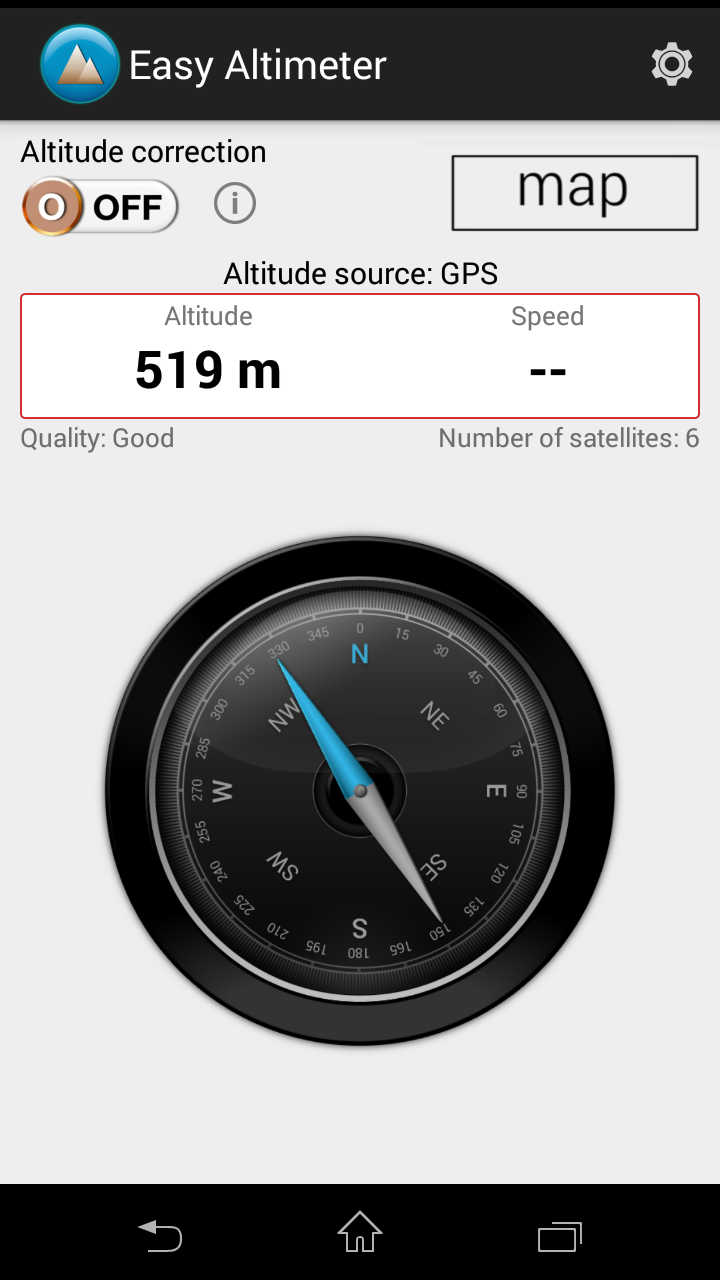The image size is (720, 1280).
Task: Open the map view
Action: point(574,191)
